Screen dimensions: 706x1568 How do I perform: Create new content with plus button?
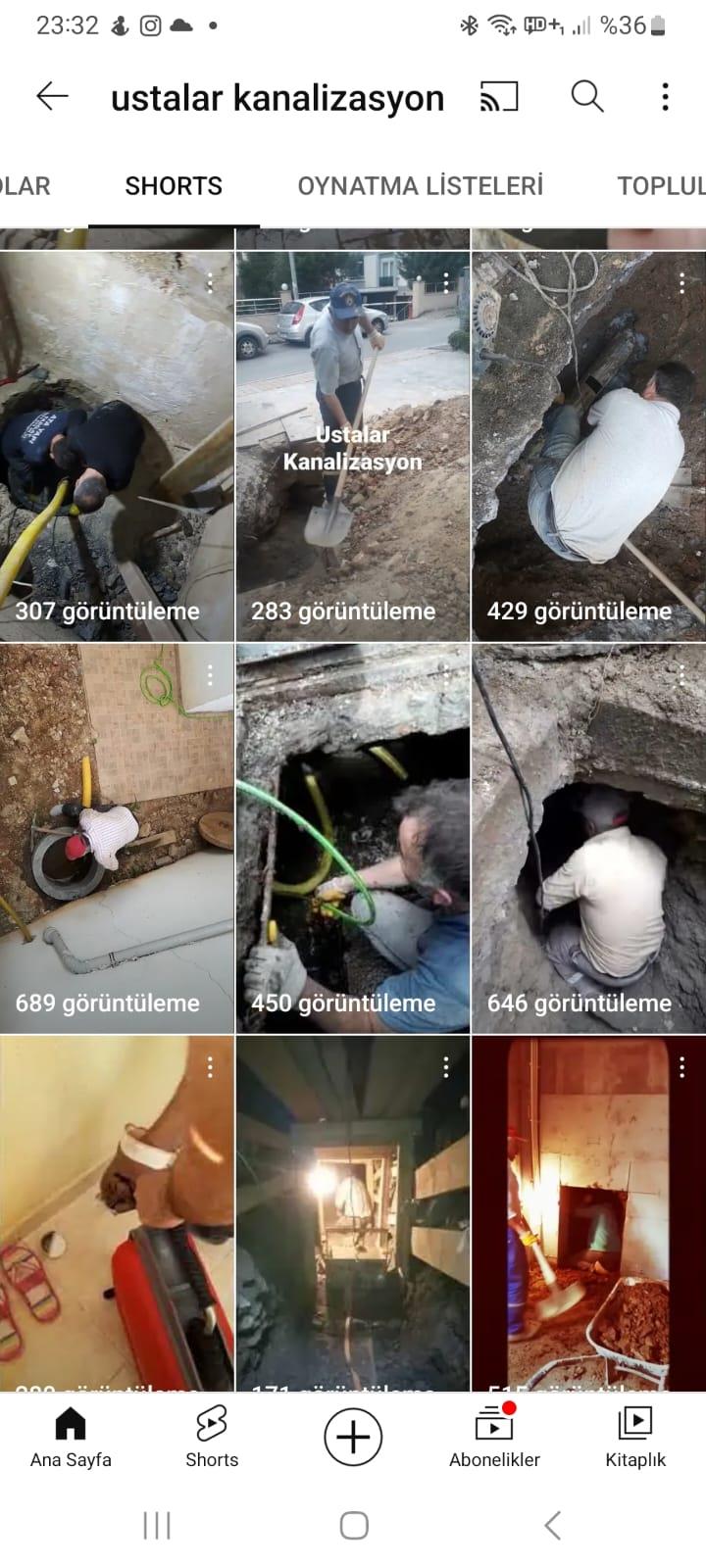click(x=353, y=1437)
